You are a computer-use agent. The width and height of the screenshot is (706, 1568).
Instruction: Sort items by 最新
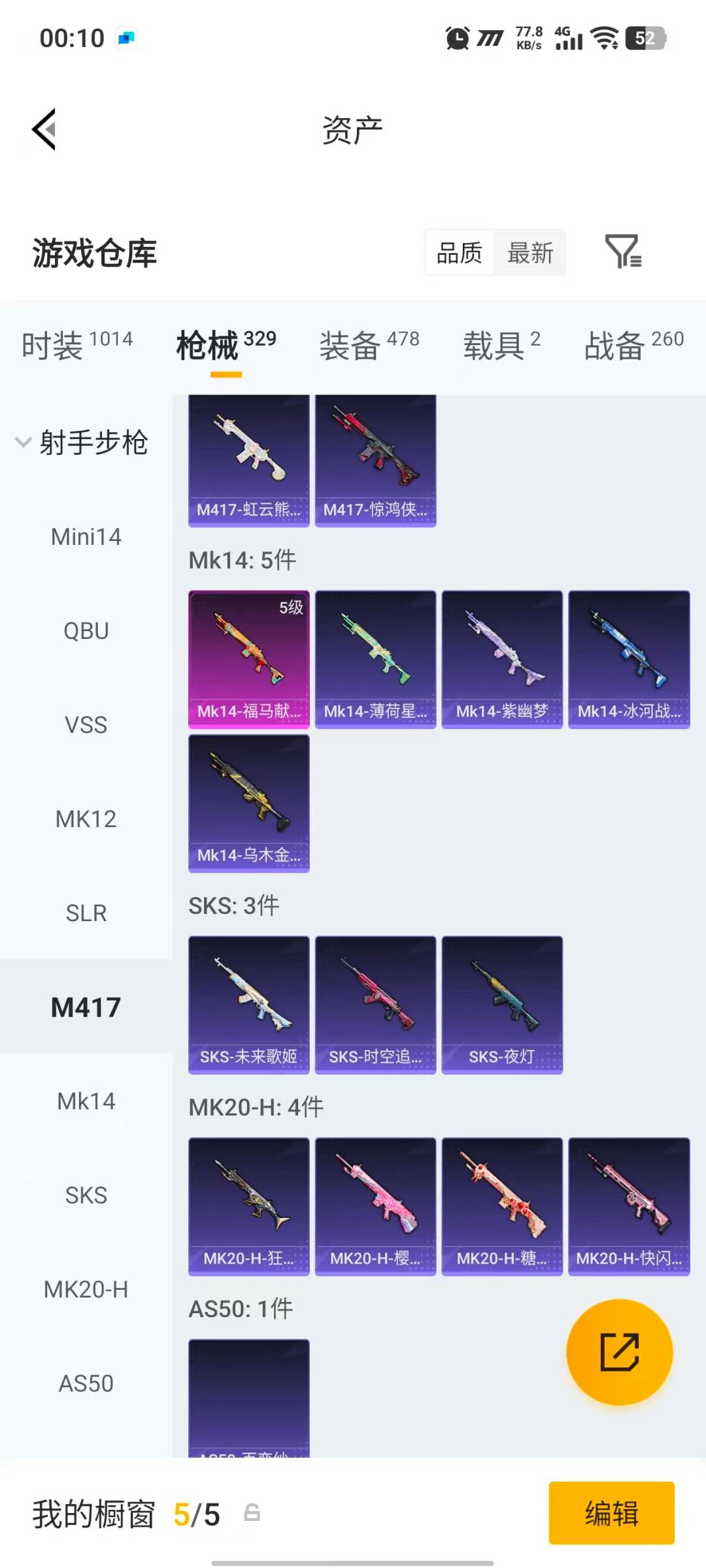pos(529,253)
